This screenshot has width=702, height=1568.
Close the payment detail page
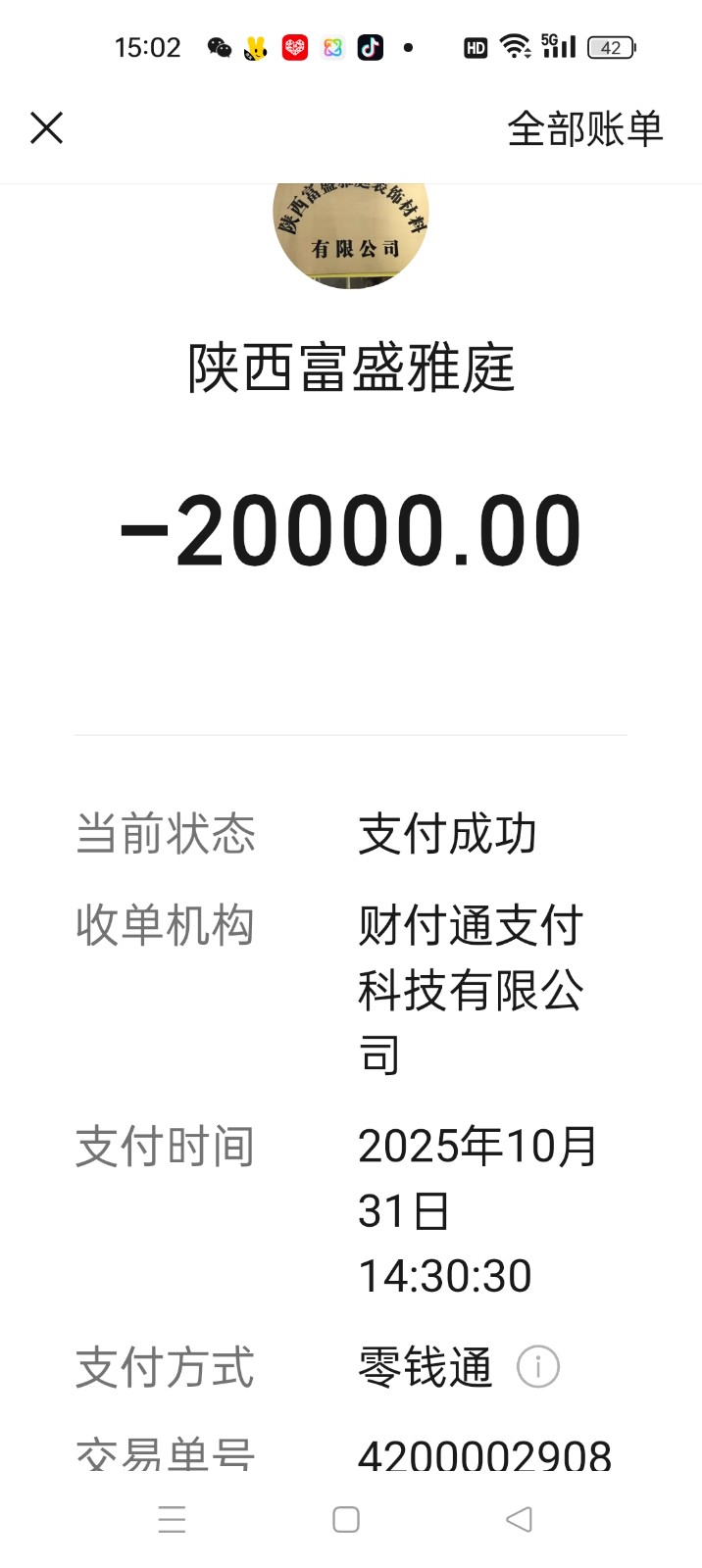pyautogui.click(x=46, y=128)
